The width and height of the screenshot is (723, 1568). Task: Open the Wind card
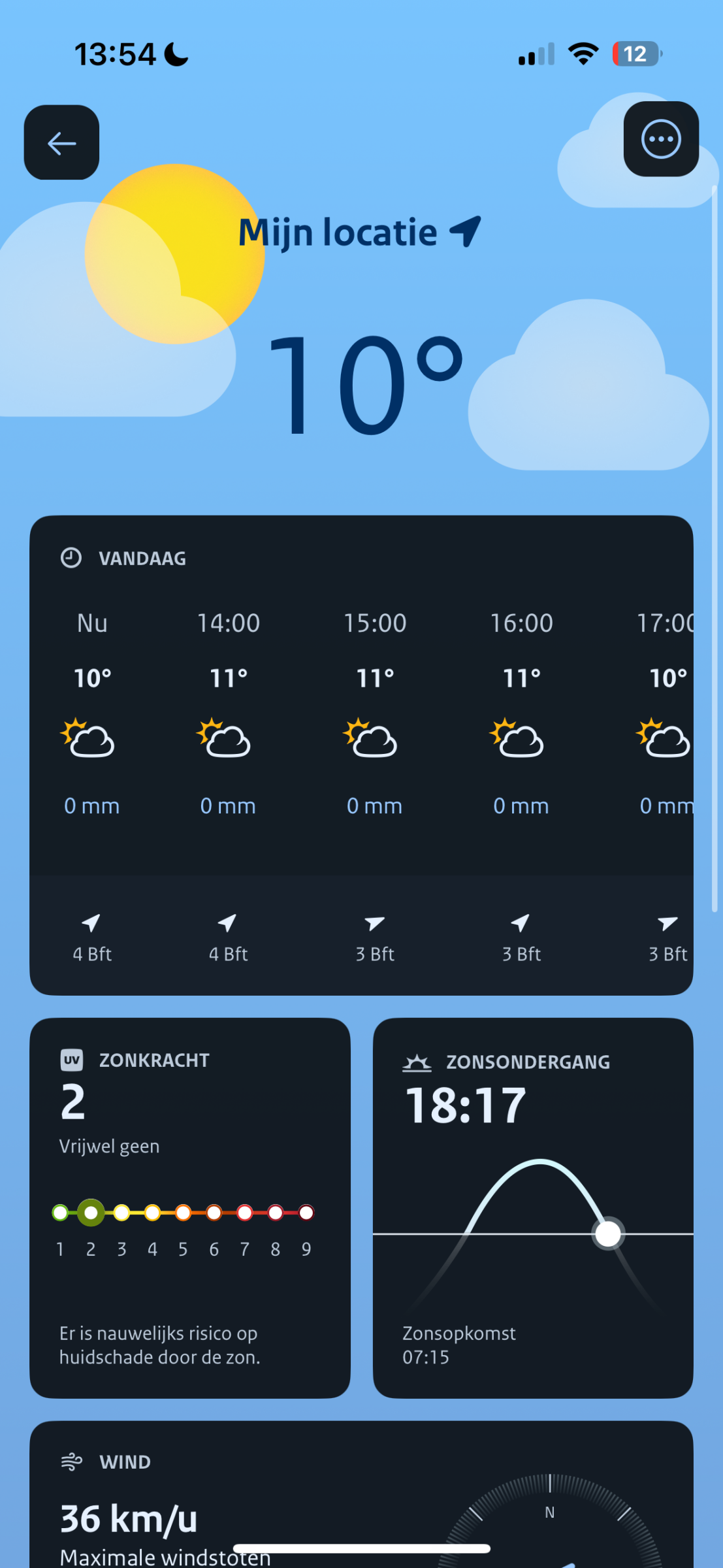[x=361, y=1496]
